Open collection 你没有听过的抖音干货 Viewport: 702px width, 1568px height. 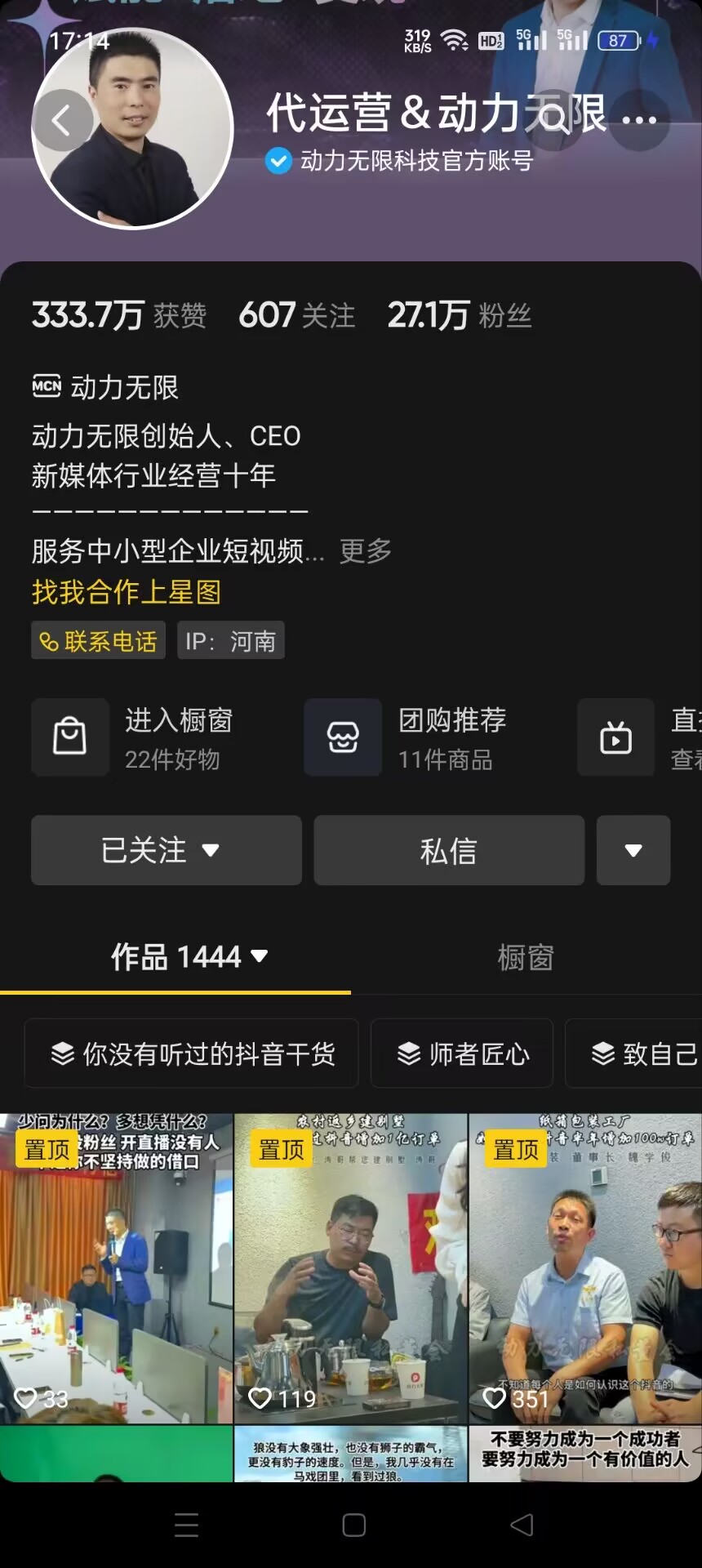coord(192,1053)
